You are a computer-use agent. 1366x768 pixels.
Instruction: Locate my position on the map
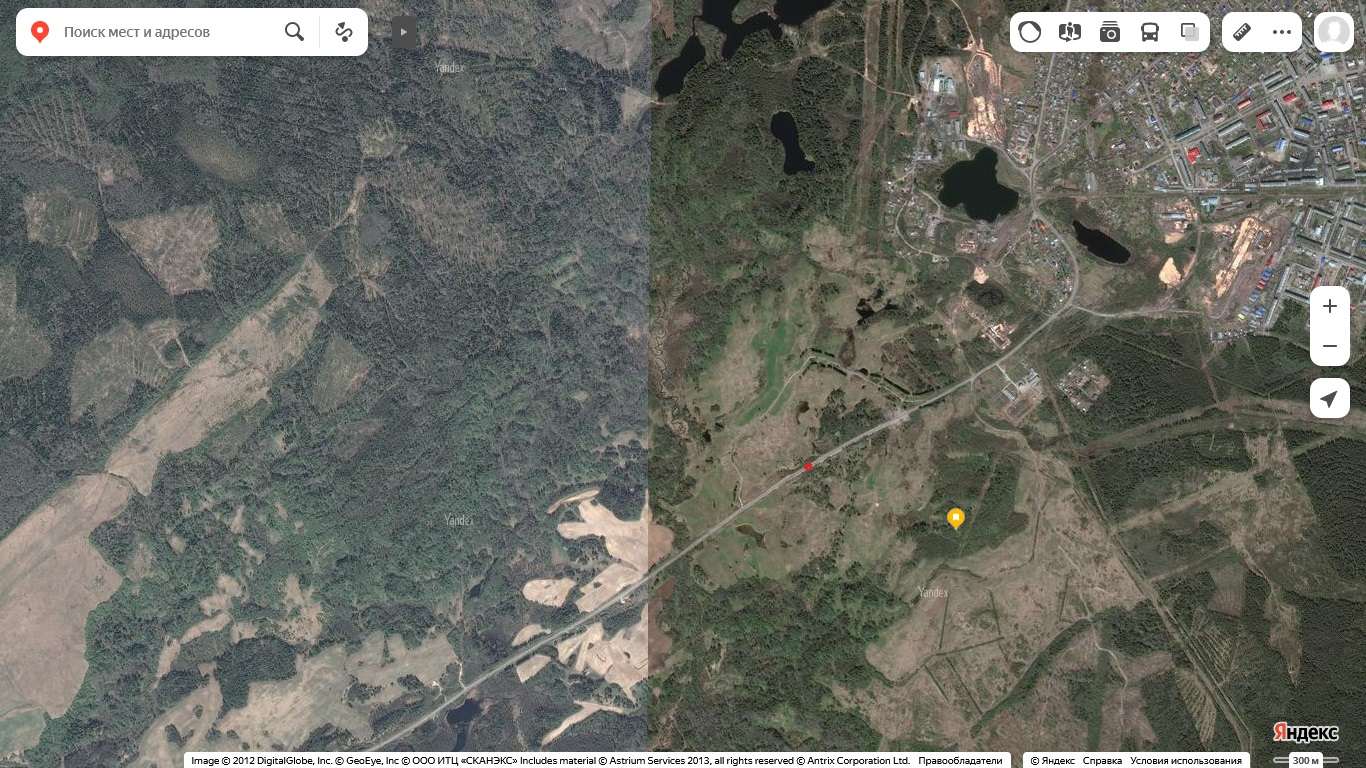pos(1330,398)
